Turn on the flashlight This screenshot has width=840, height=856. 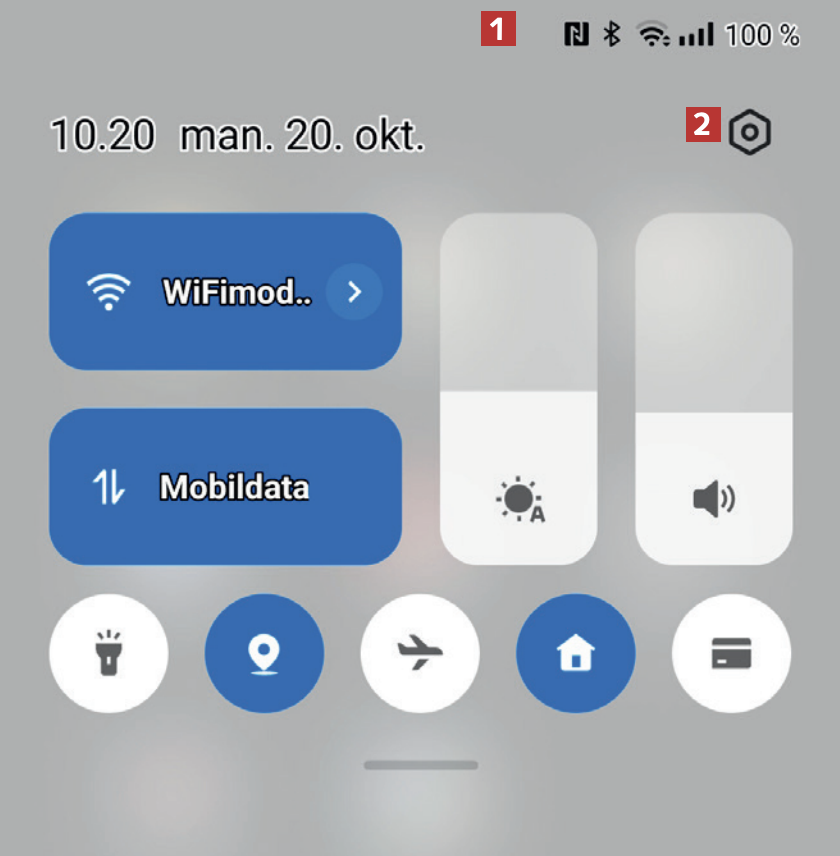click(109, 655)
